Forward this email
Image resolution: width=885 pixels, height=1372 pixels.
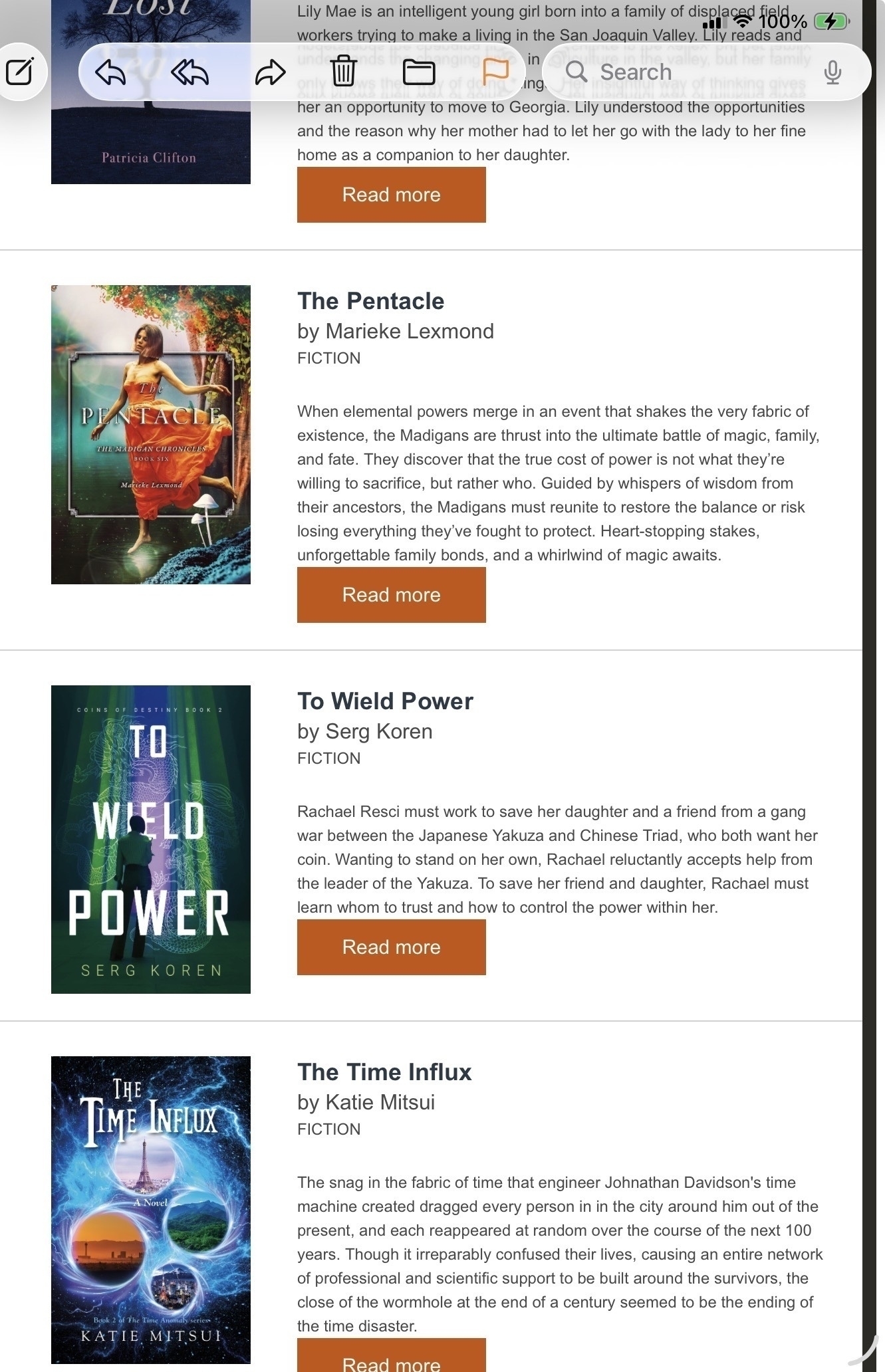click(x=270, y=72)
